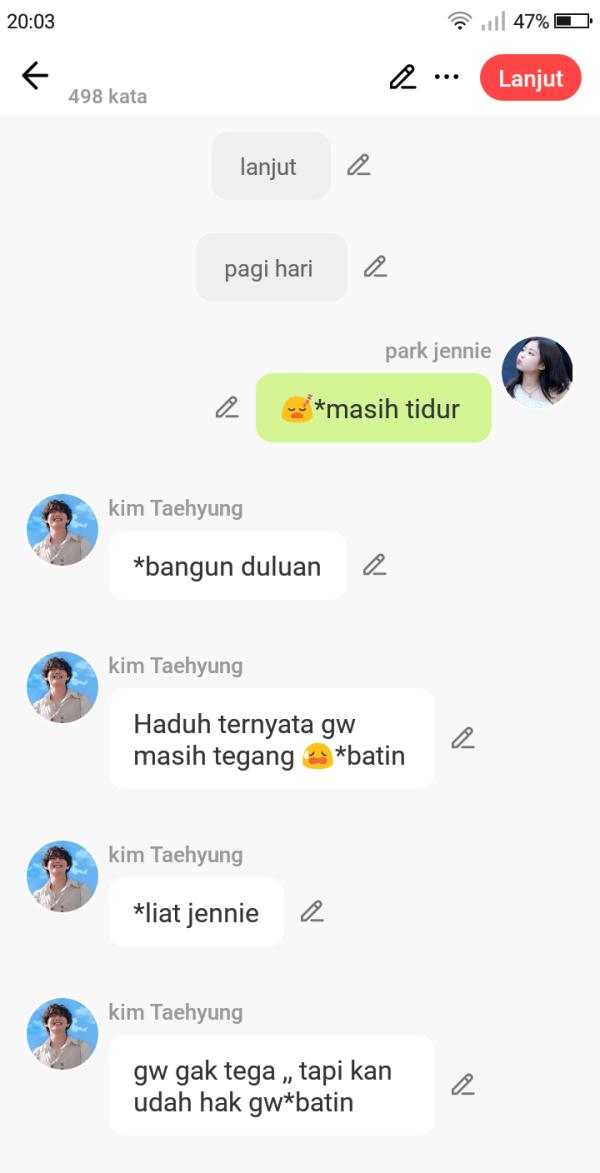Viewport: 600px width, 1173px height.
Task: Tap the red Lanjut button
Action: [530, 78]
